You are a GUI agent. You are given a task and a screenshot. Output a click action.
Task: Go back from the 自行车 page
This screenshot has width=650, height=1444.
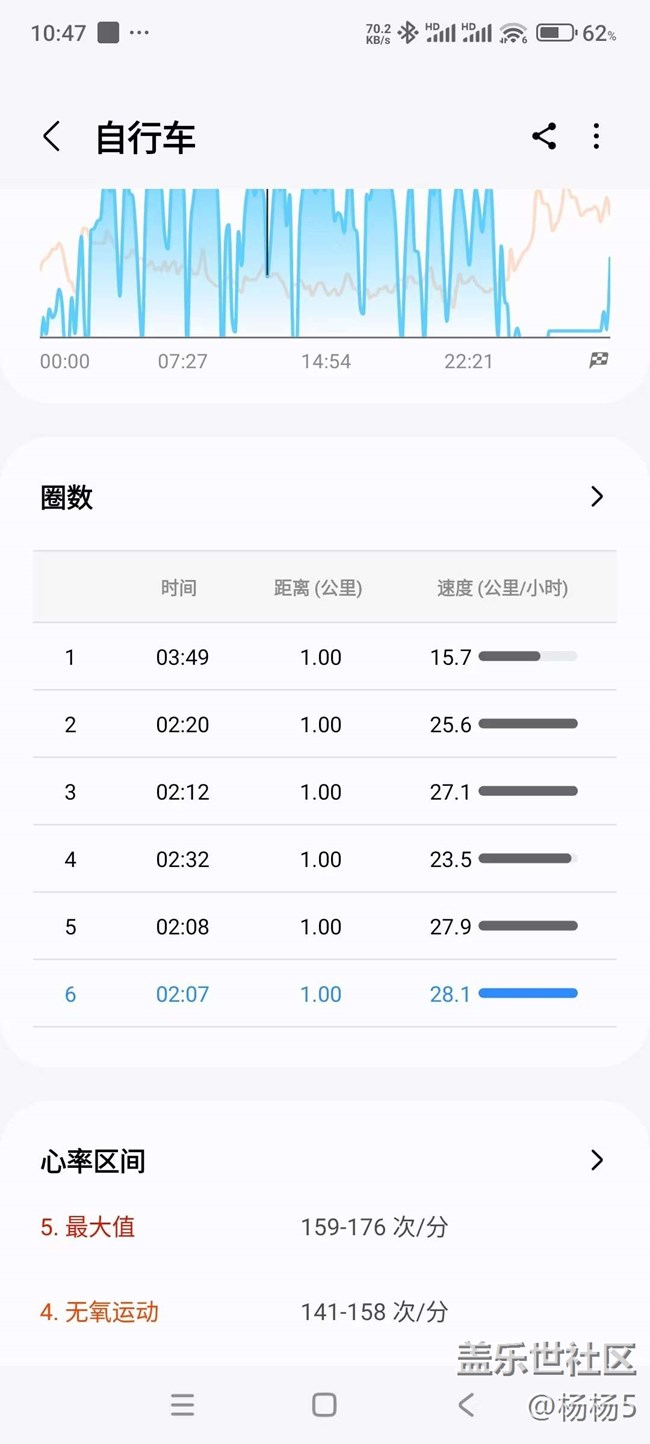point(52,137)
